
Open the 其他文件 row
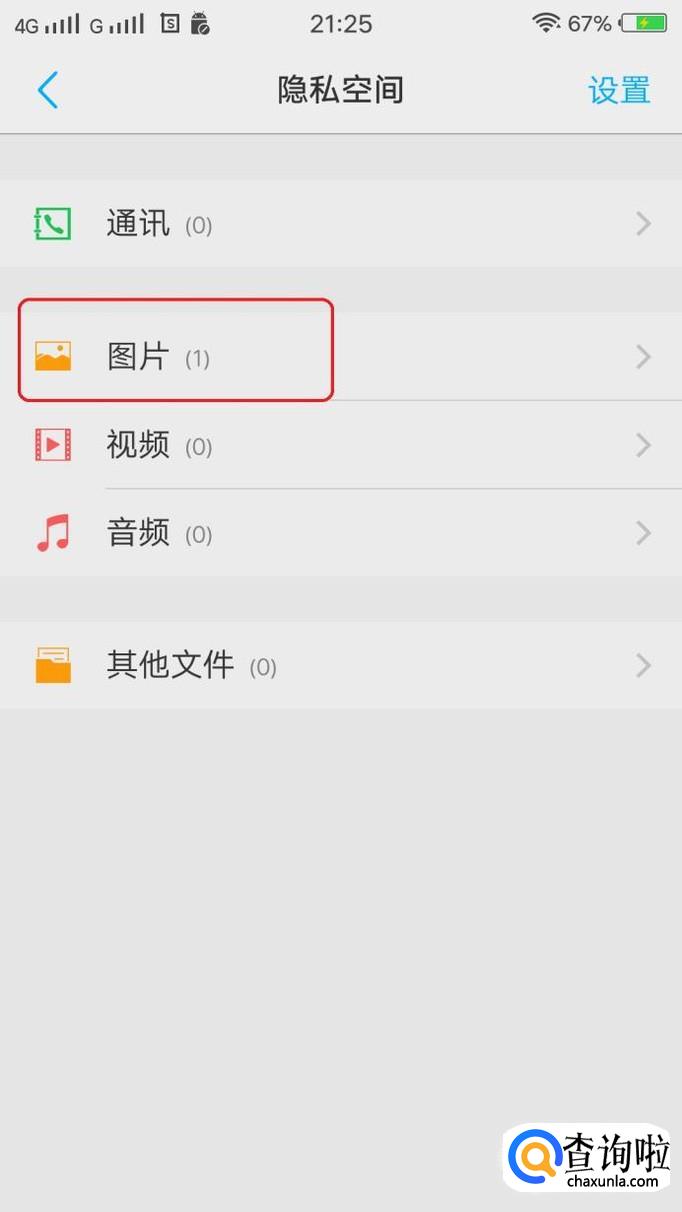coord(340,666)
